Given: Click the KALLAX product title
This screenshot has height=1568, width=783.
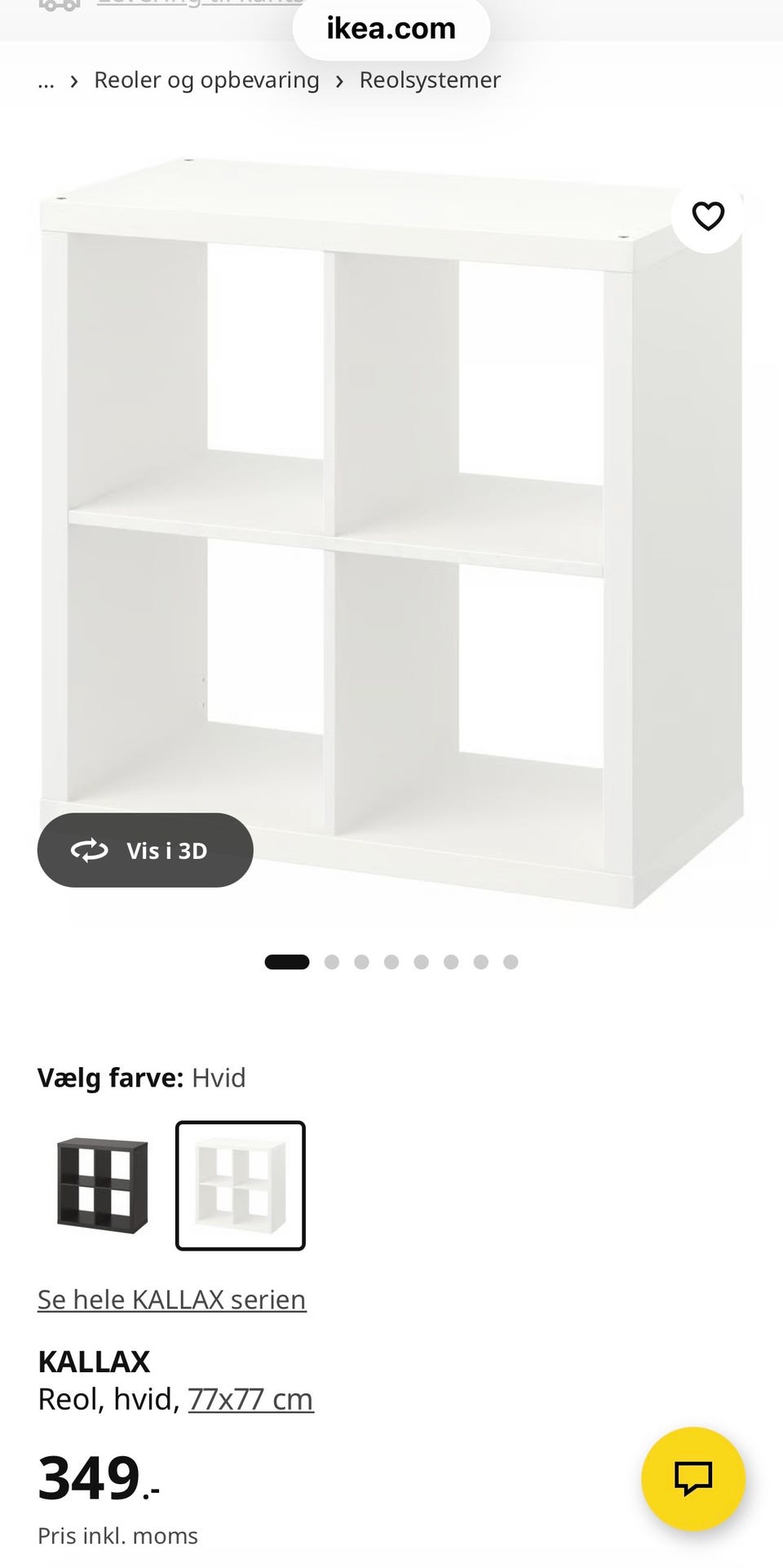Looking at the screenshot, I should pyautogui.click(x=94, y=1361).
